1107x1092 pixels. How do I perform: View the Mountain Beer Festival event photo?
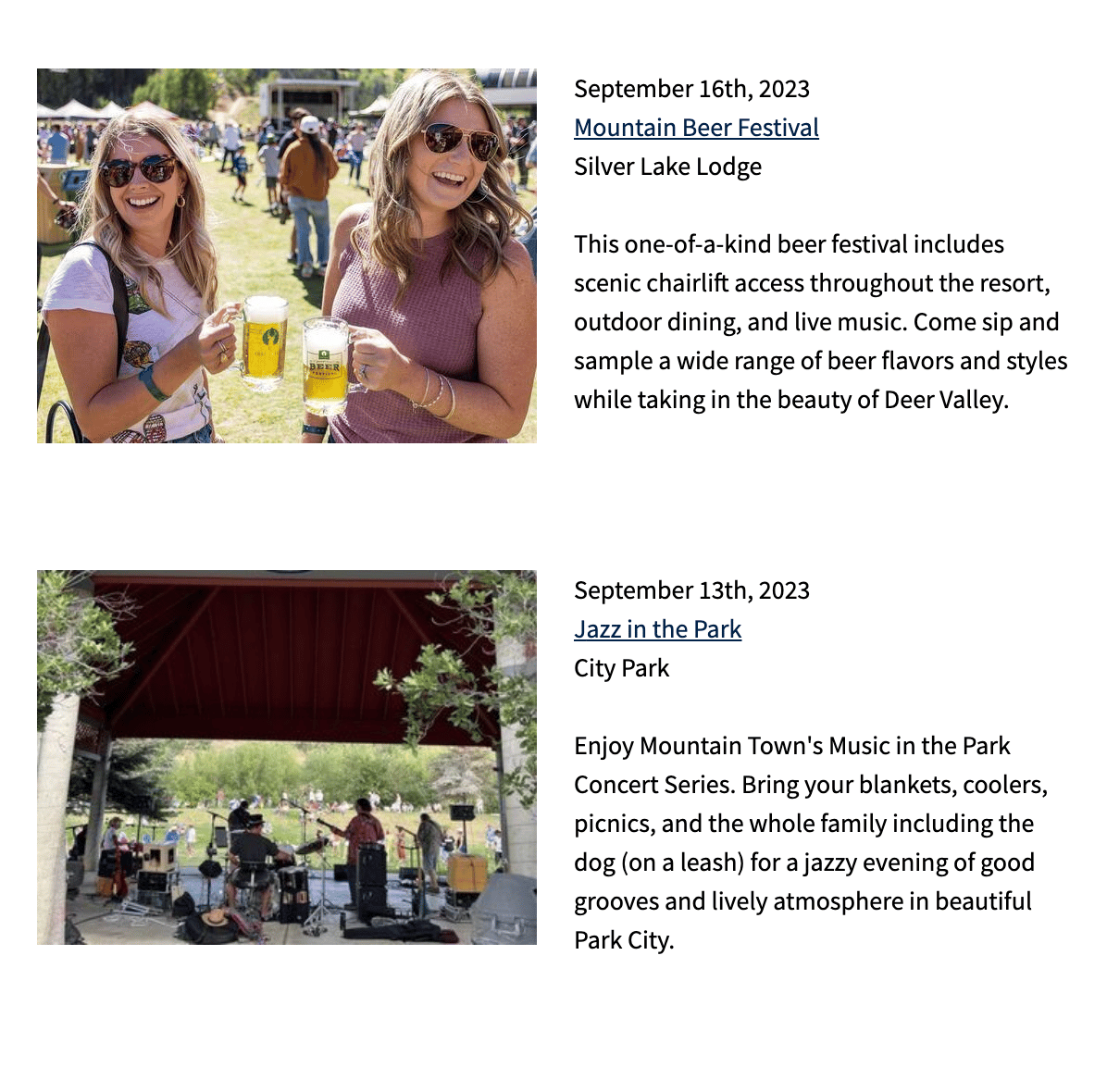click(287, 255)
